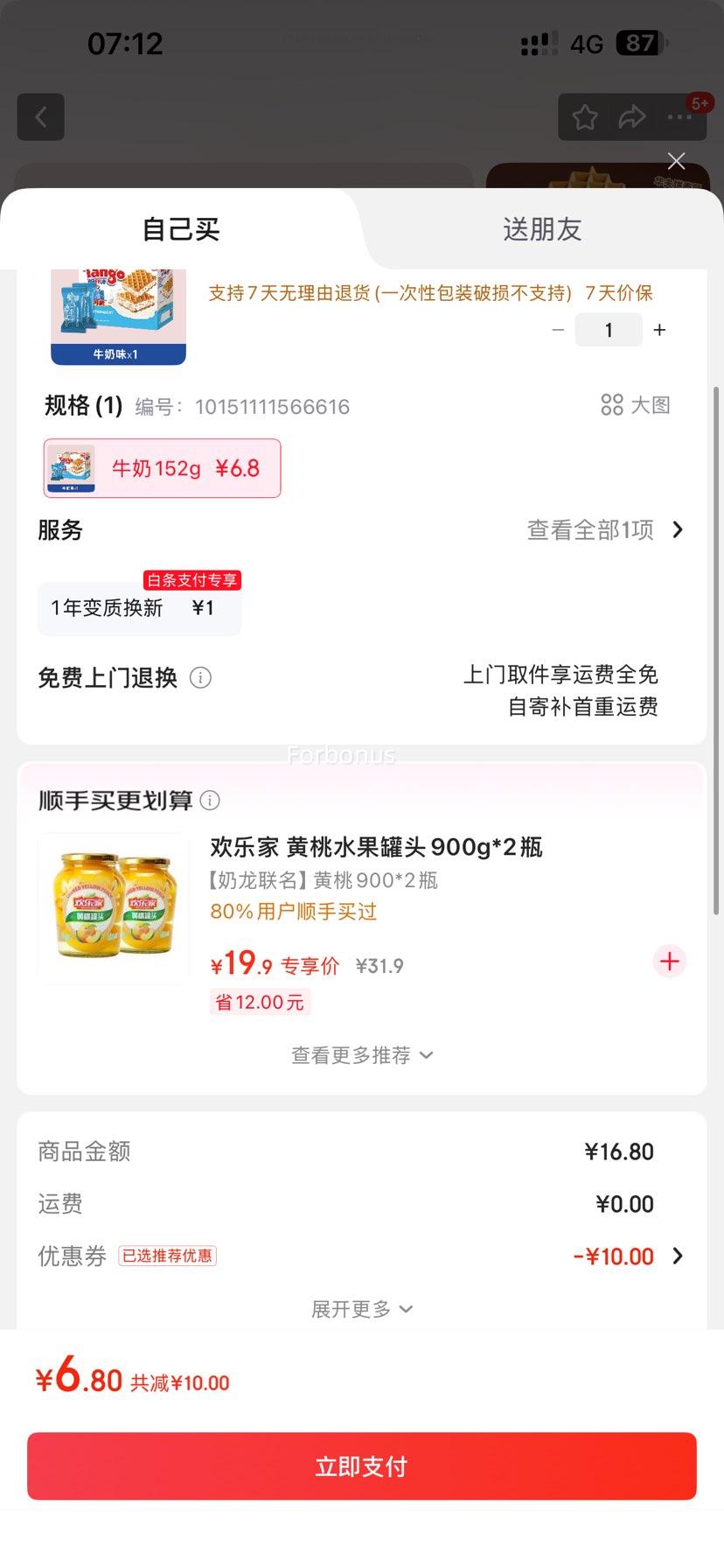
Task: Tap the info icon beside 免费上门退换
Action: 200,677
